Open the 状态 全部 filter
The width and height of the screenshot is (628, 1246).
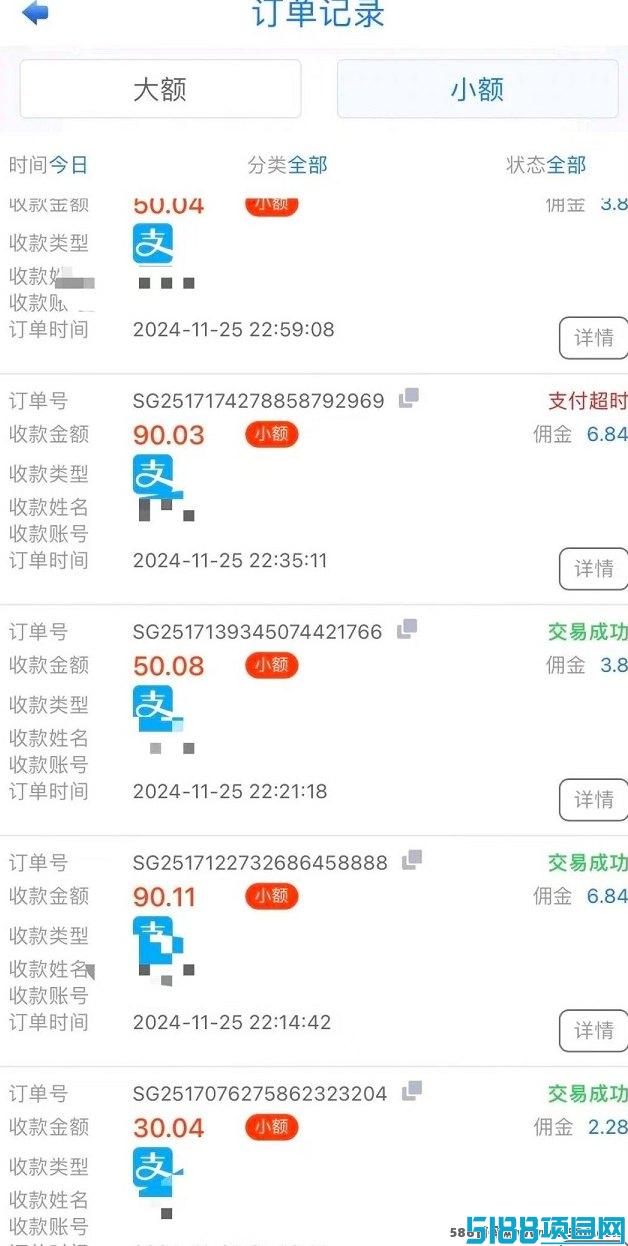tap(546, 165)
